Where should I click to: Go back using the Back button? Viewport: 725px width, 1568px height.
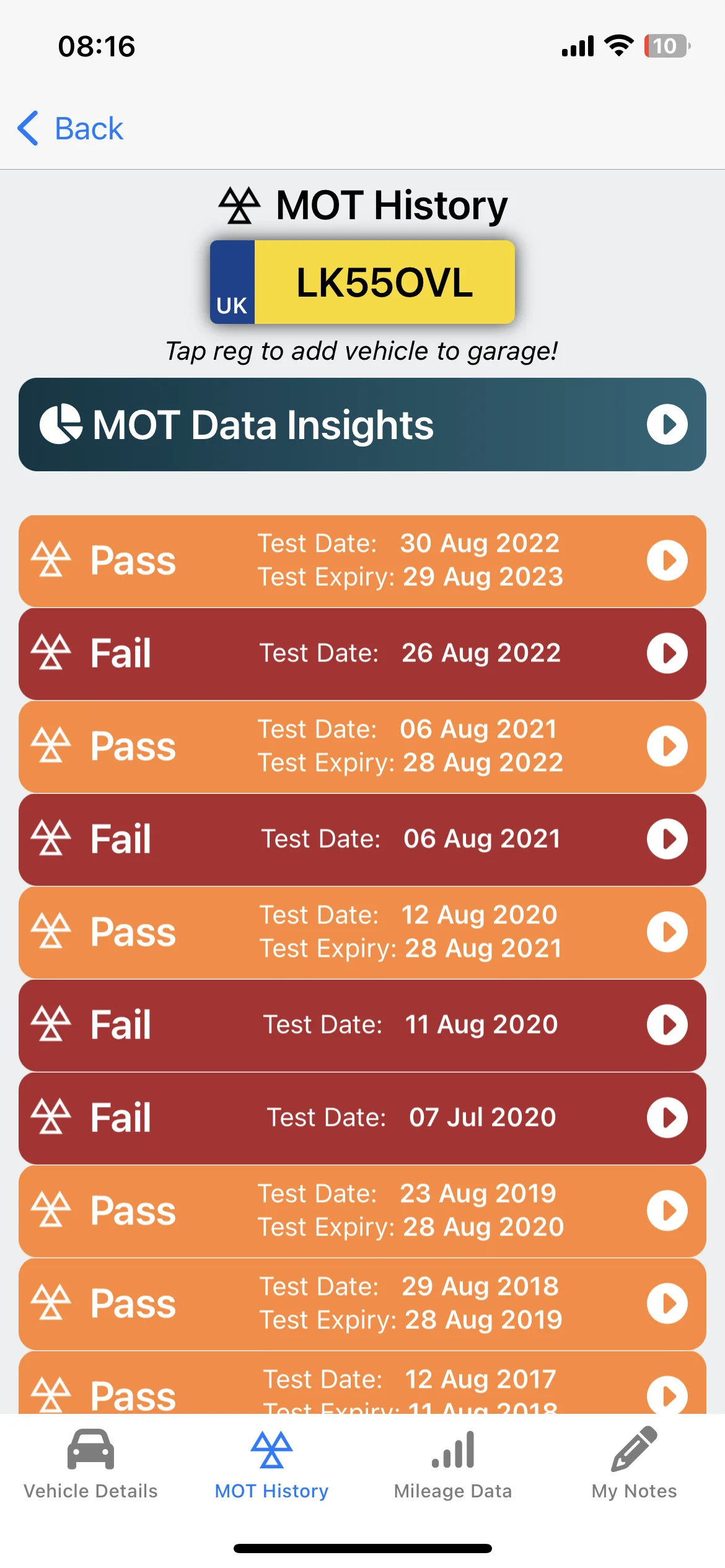[x=70, y=129]
